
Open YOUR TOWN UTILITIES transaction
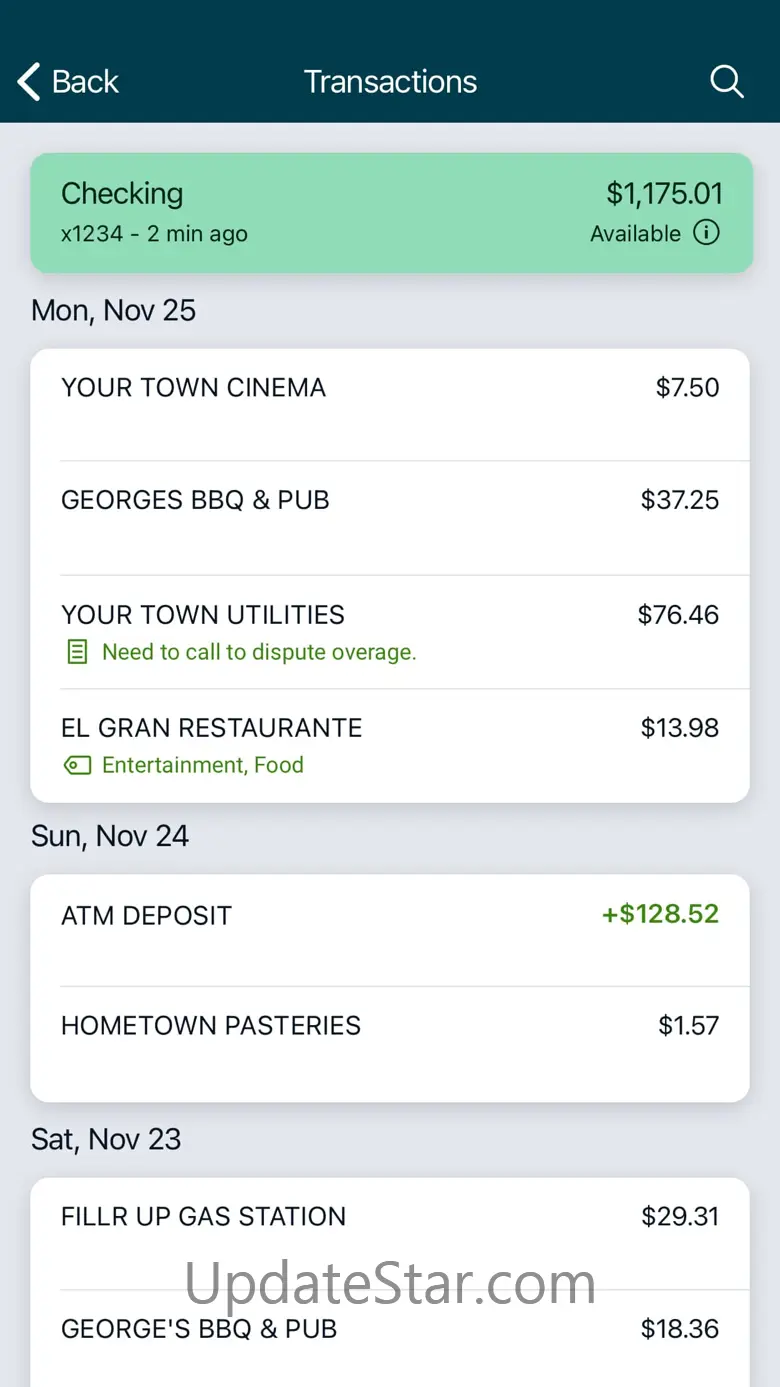tap(390, 631)
